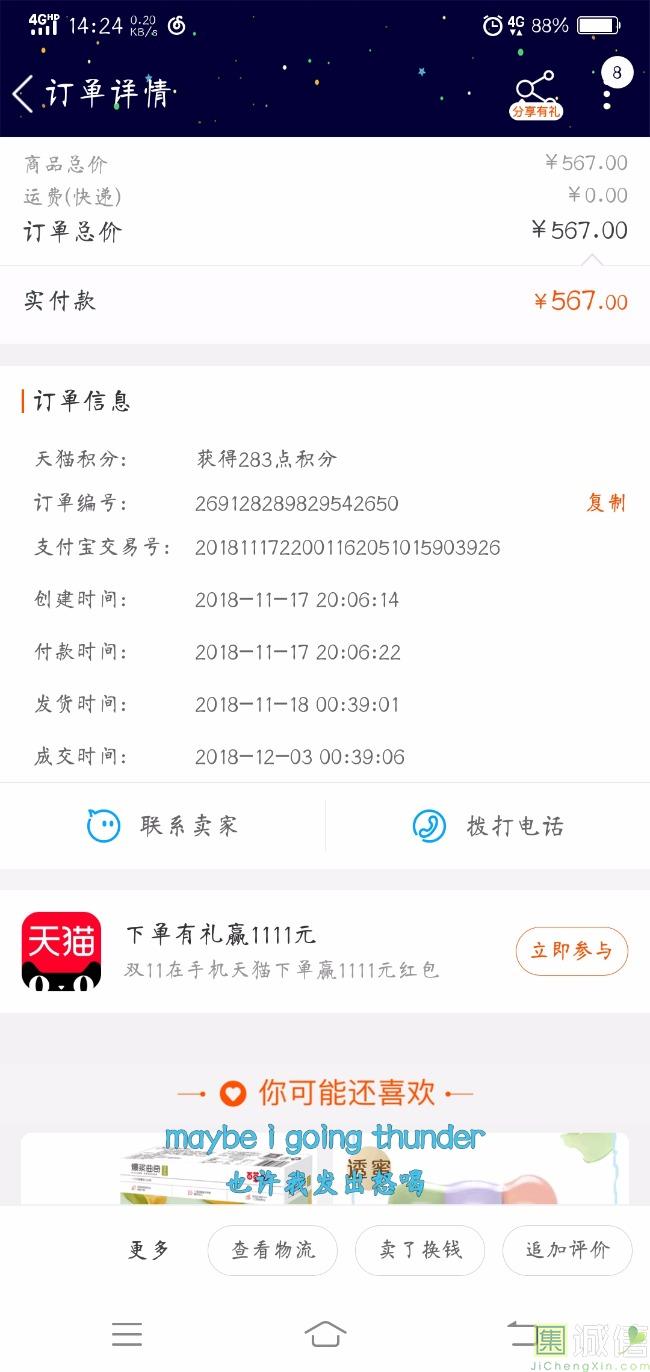Open the system recent apps menu
The height and width of the screenshot is (1372, 650).
pyautogui.click(x=127, y=1334)
